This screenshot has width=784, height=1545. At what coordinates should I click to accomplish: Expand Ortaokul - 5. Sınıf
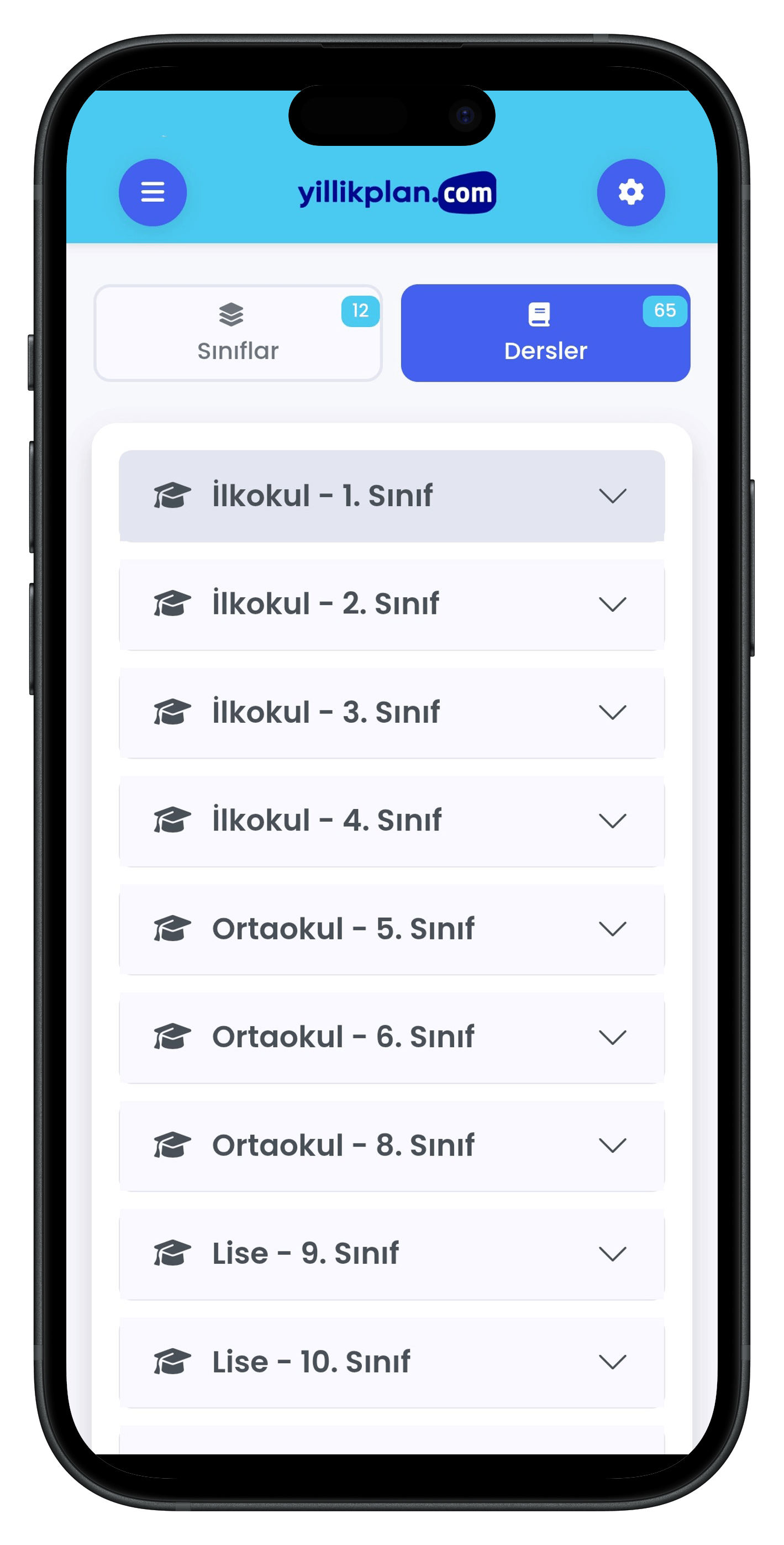[x=392, y=929]
